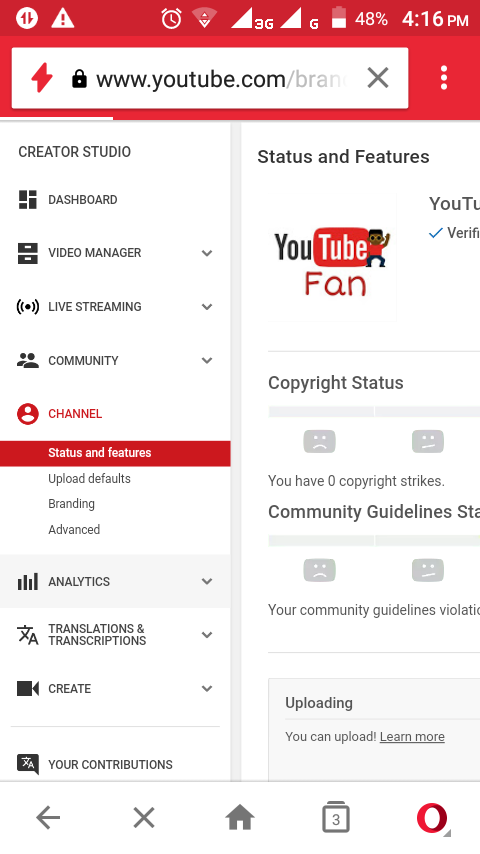
Task: Open the Dashboard section
Action: (115, 200)
